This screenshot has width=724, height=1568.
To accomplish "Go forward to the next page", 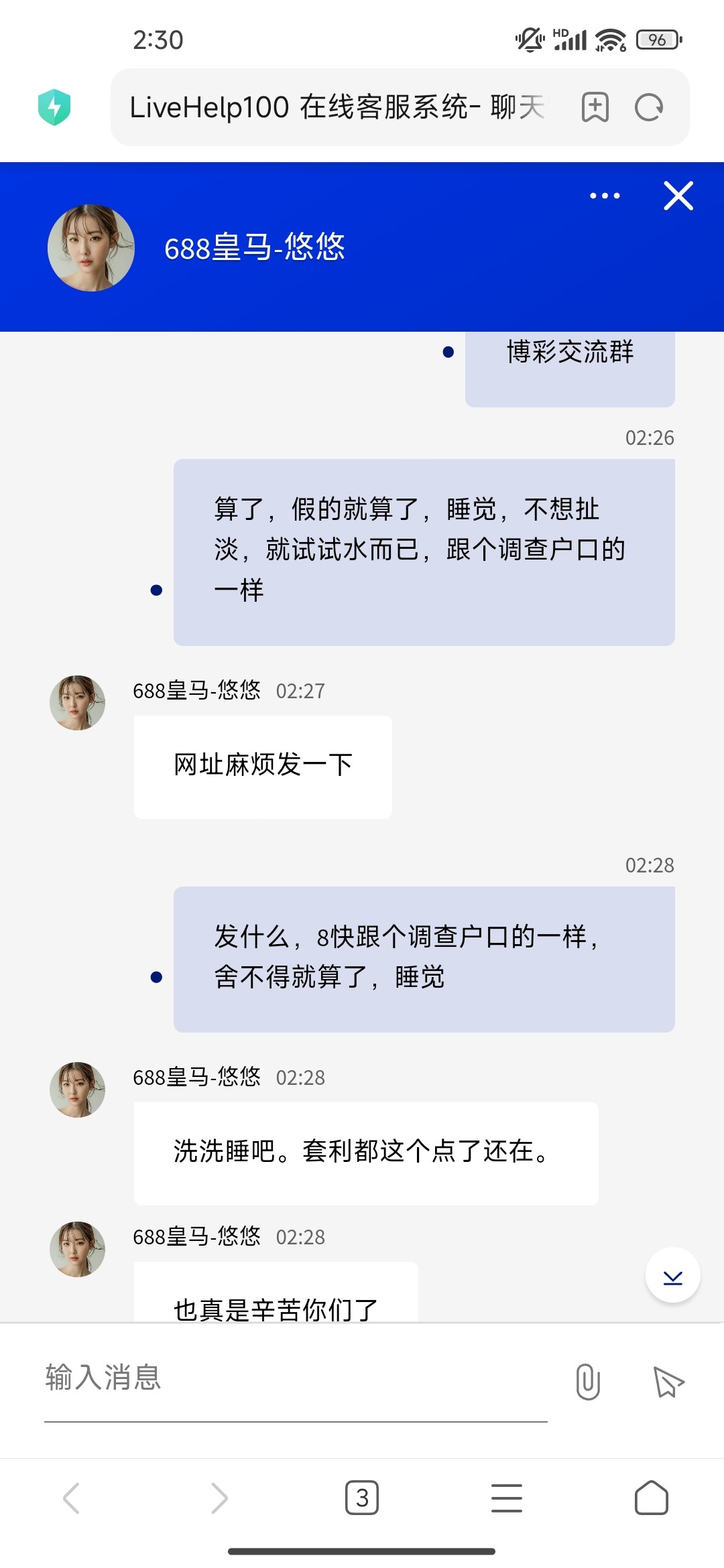I will click(x=219, y=1498).
